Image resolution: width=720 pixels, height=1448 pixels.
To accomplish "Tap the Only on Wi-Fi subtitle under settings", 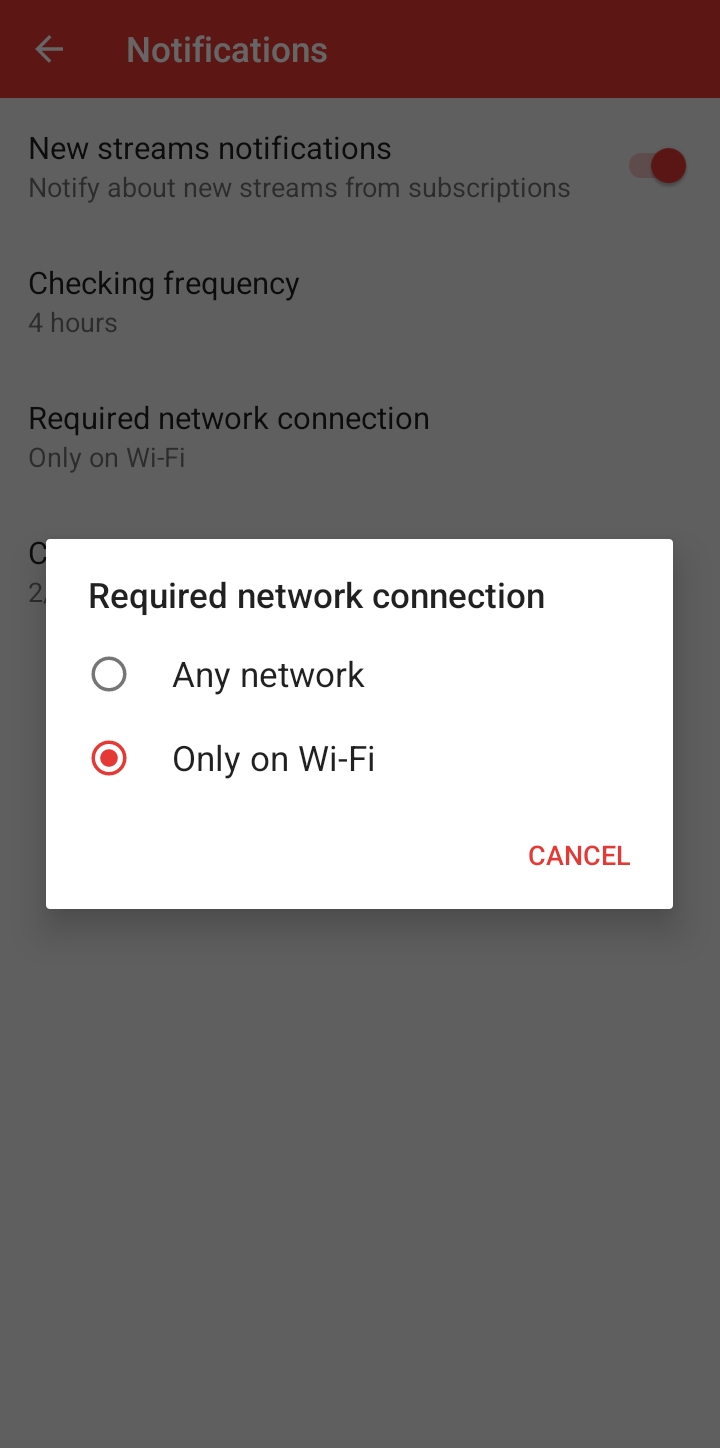I will [106, 457].
